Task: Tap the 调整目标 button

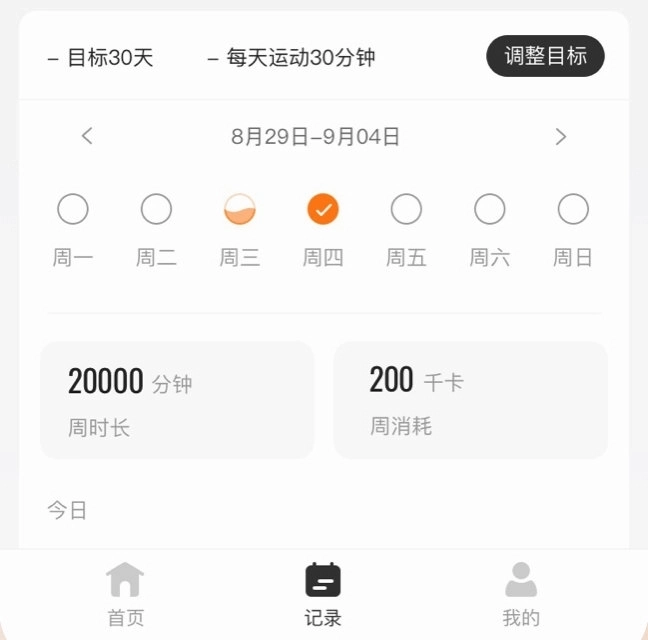Action: click(x=545, y=56)
